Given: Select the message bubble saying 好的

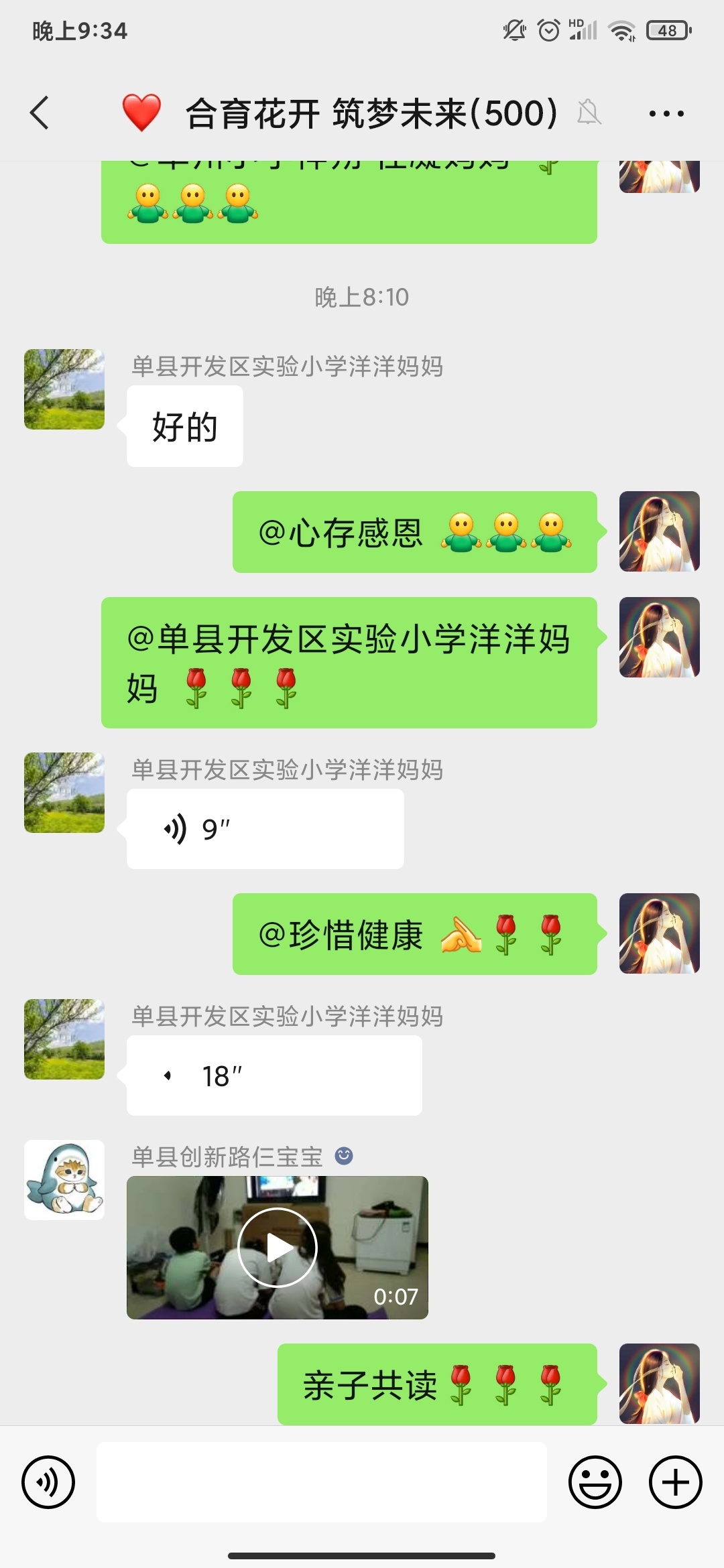Looking at the screenshot, I should (184, 426).
